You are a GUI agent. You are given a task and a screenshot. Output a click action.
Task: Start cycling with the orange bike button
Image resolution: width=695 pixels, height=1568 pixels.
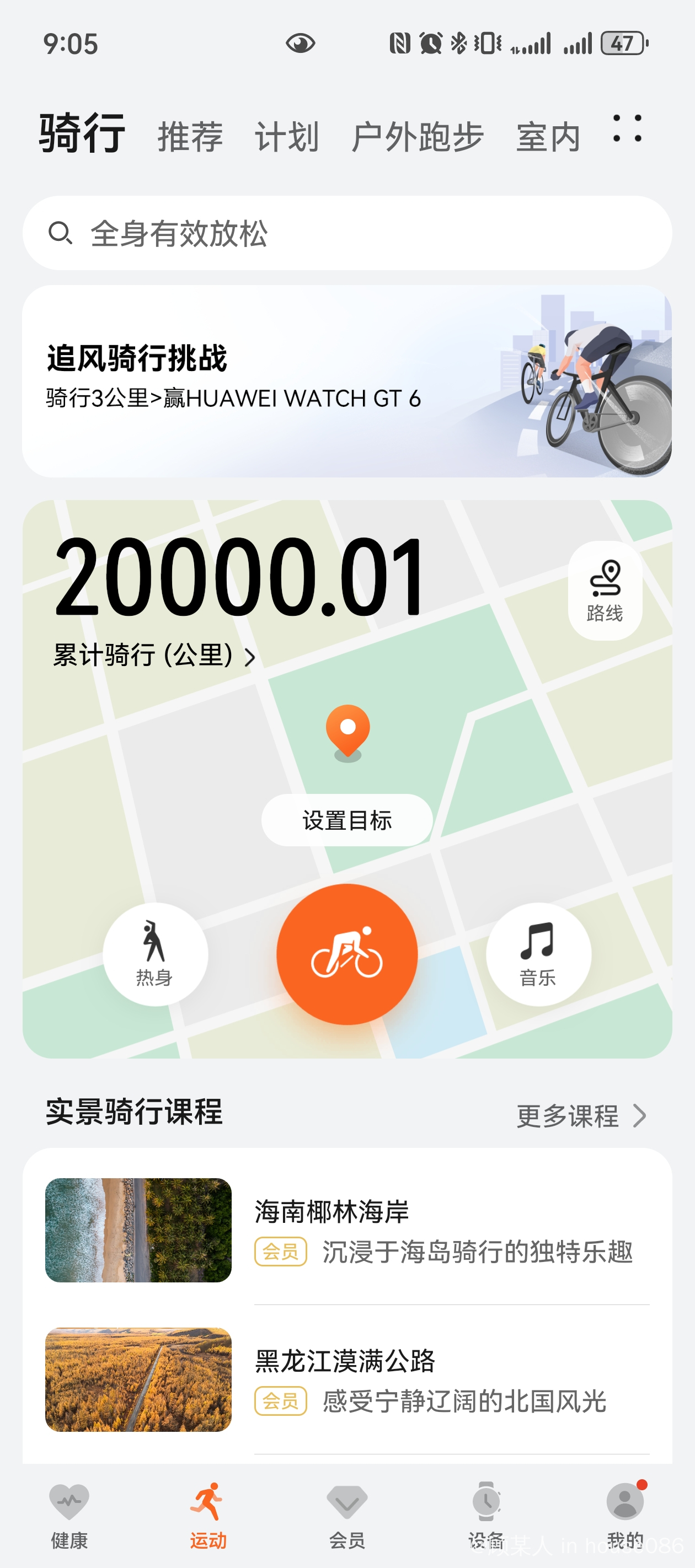click(x=346, y=954)
